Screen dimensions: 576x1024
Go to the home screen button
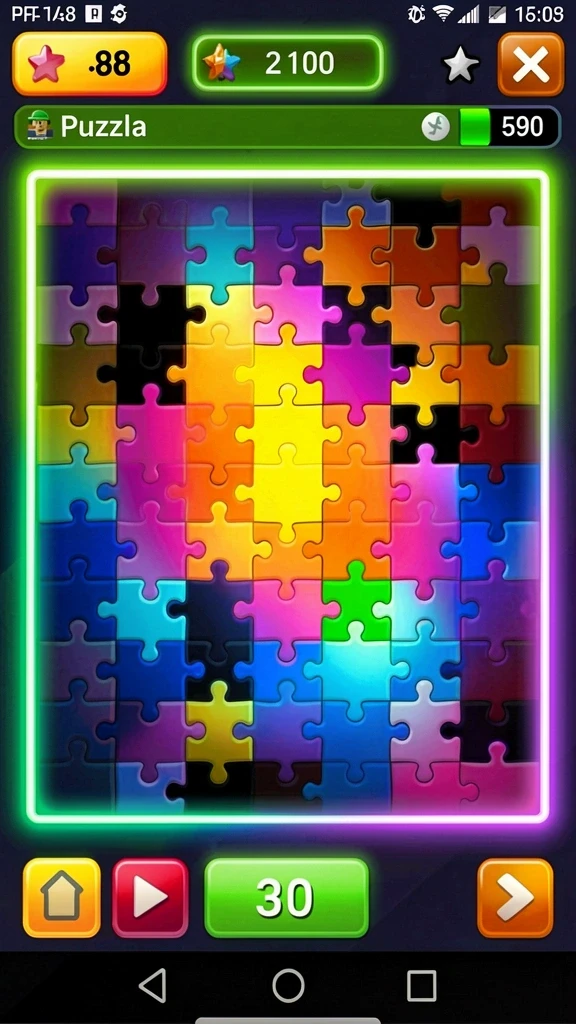point(62,897)
